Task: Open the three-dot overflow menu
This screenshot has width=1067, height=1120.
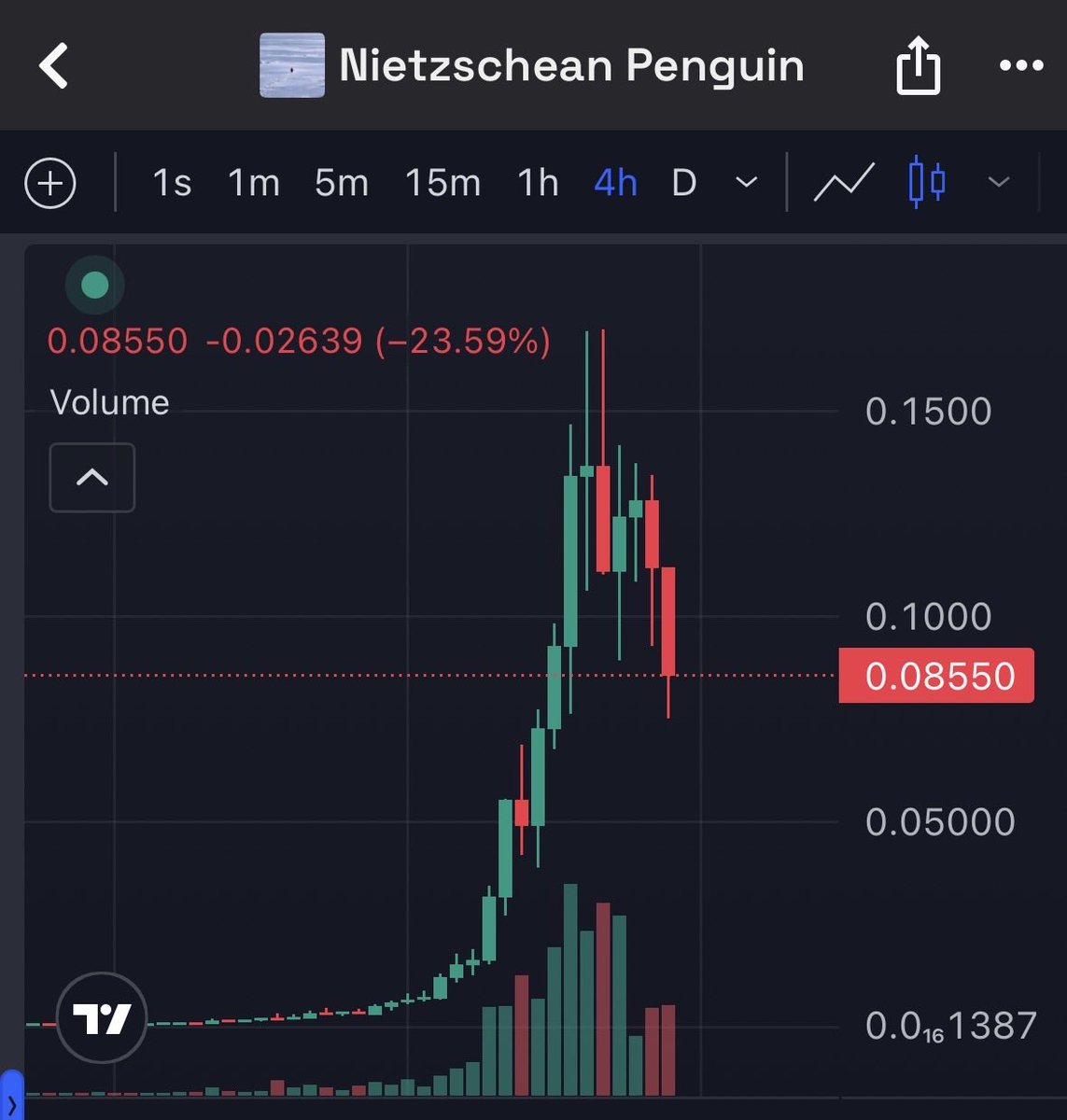Action: click(1020, 65)
